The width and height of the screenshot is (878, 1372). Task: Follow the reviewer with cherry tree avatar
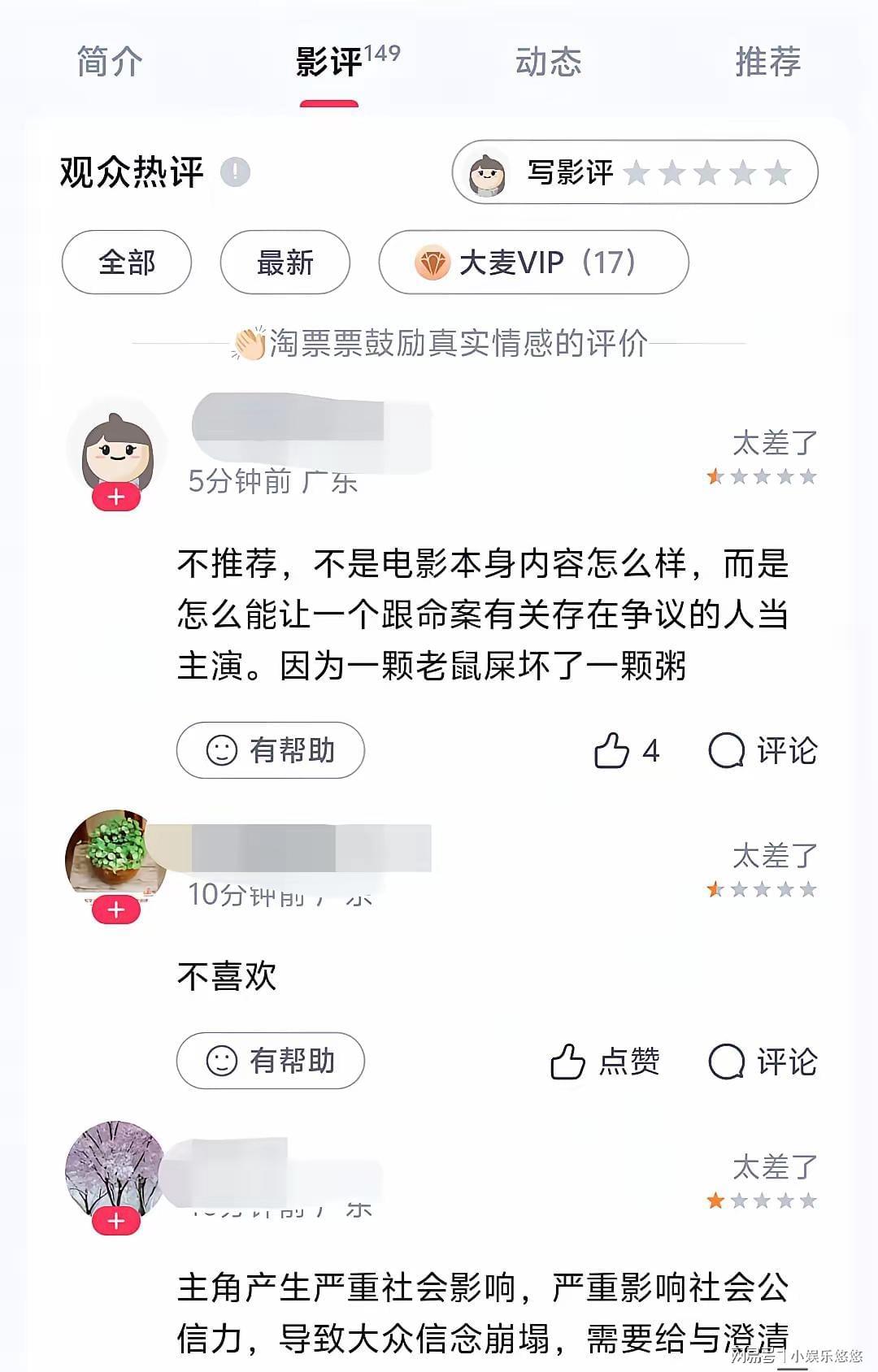(116, 1221)
